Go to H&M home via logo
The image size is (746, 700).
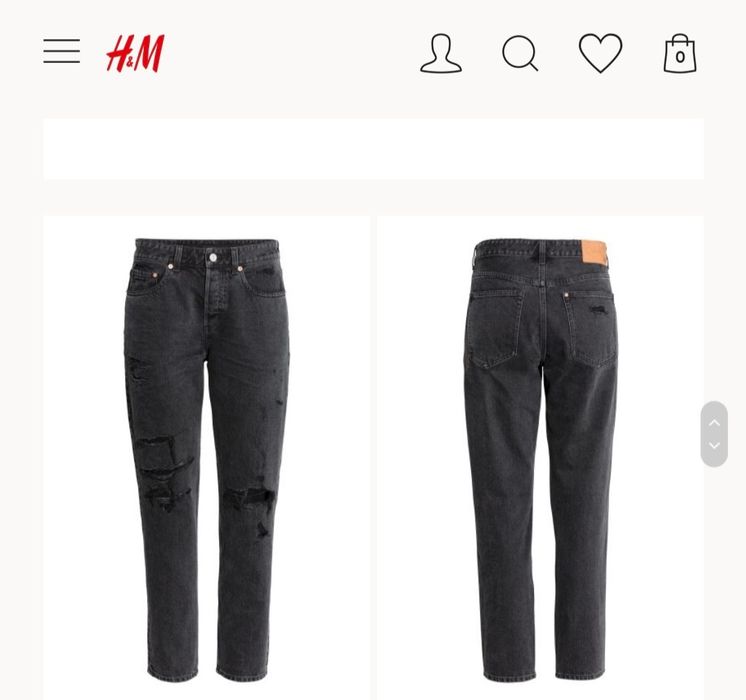pyautogui.click(x=135, y=53)
